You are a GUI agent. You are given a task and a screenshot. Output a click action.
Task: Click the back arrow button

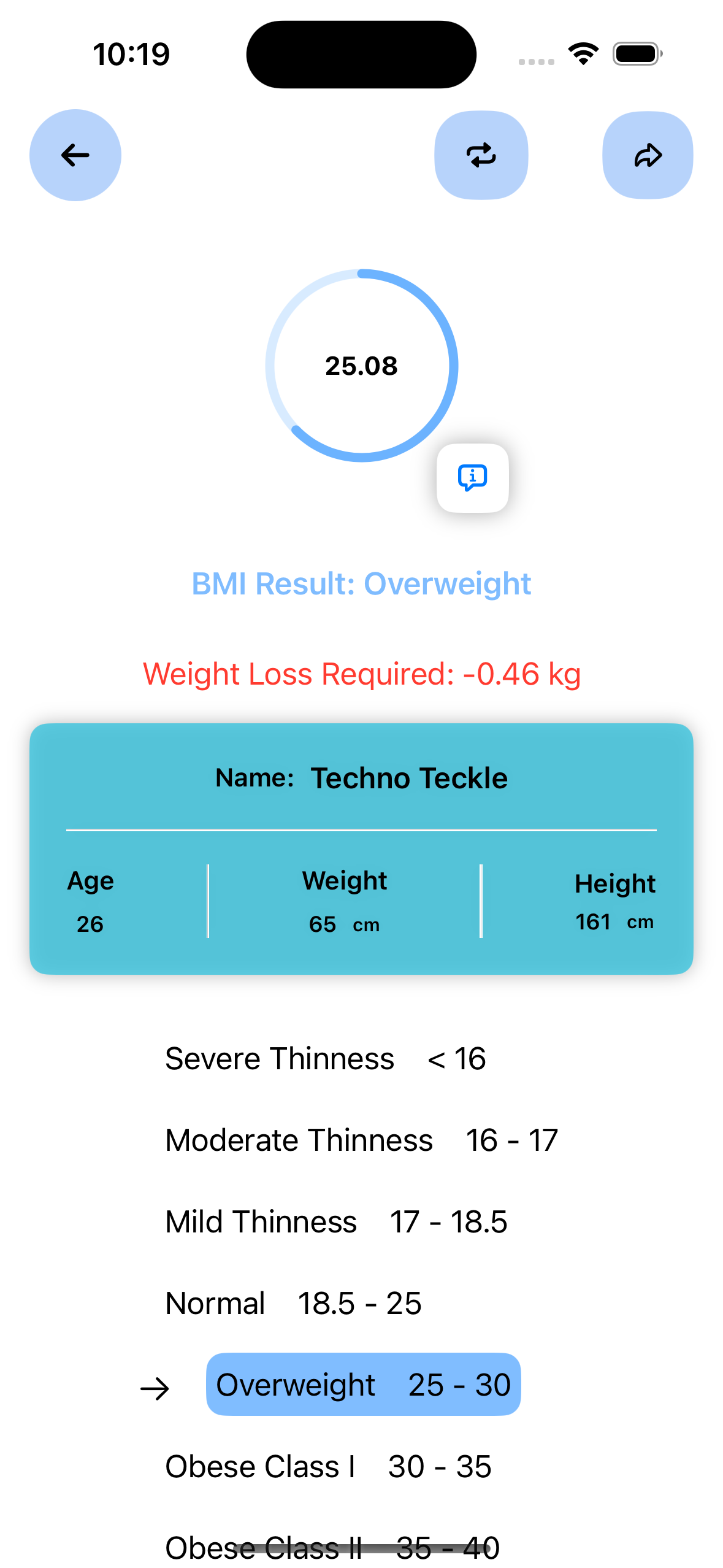tap(75, 155)
